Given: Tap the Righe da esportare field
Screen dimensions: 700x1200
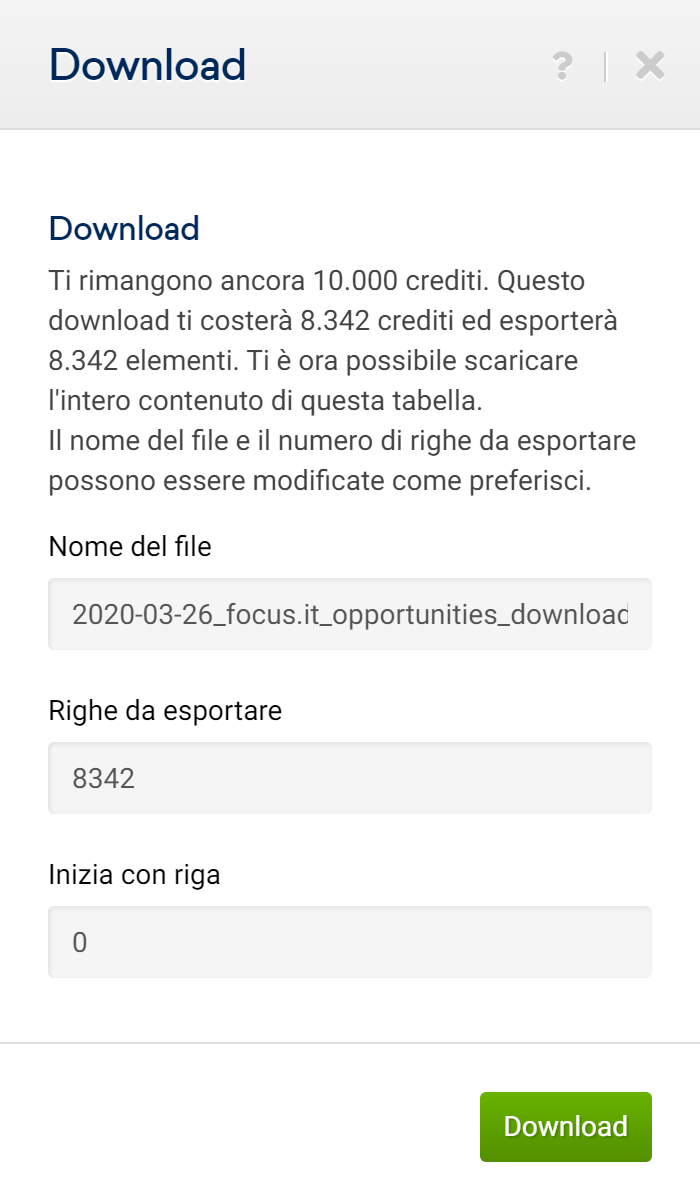Looking at the screenshot, I should 350,778.
